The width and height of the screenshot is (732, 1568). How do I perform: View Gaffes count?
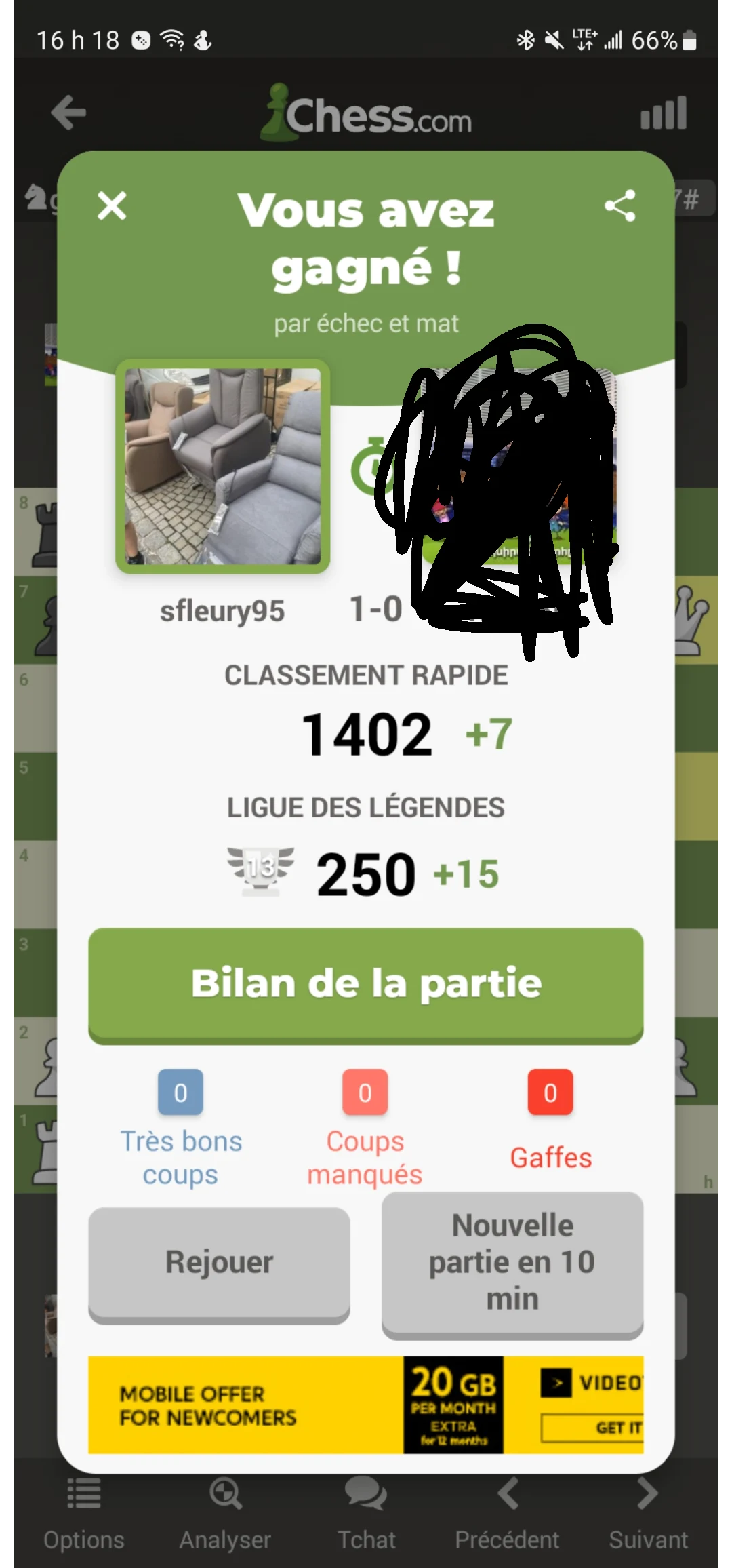[550, 1093]
